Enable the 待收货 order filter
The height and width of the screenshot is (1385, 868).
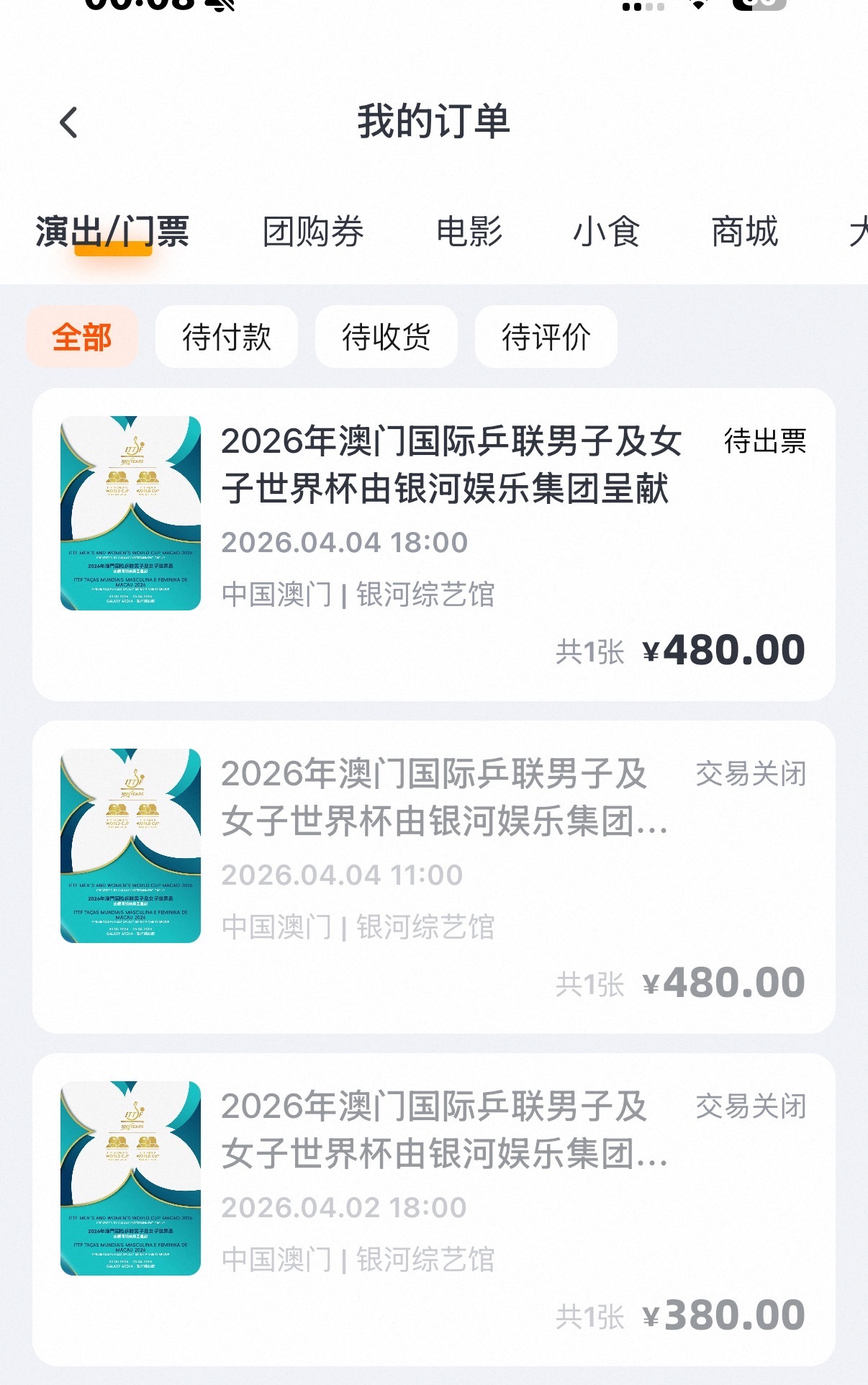[386, 335]
